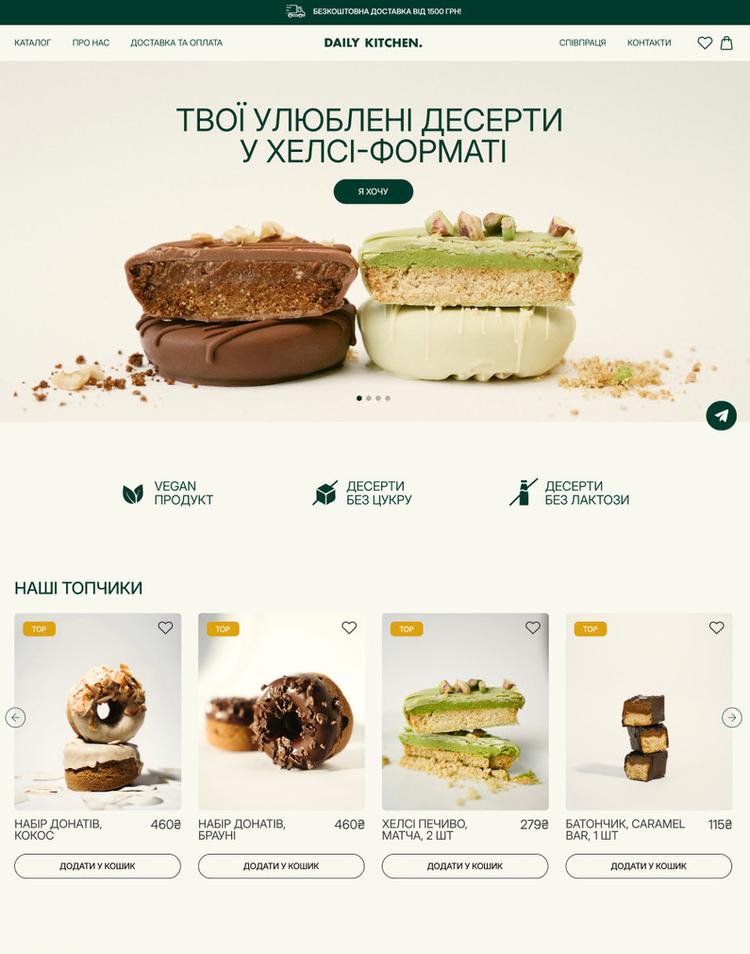Open Доставка та оплата page

click(x=176, y=43)
